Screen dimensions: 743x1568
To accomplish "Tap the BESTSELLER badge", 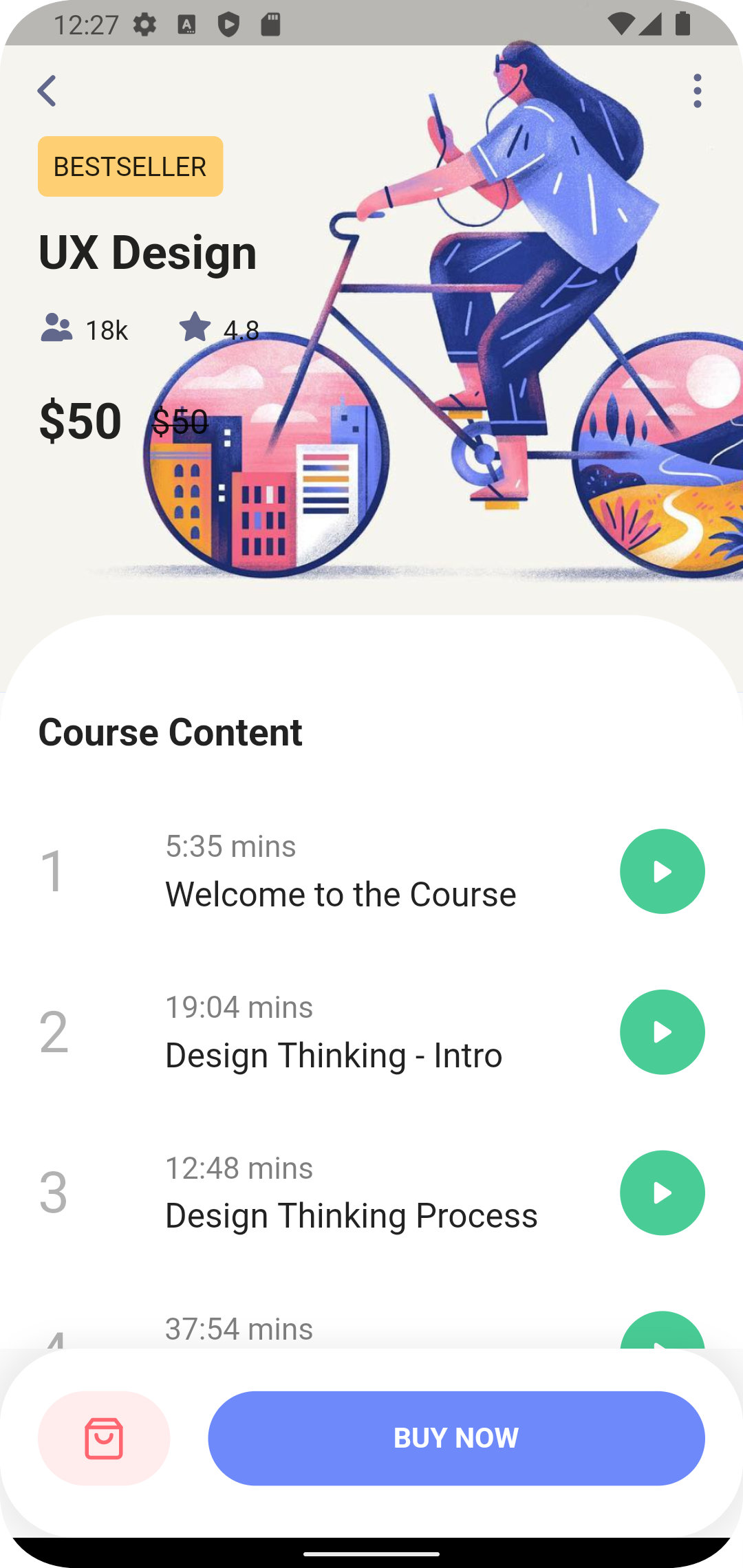I will (x=130, y=166).
